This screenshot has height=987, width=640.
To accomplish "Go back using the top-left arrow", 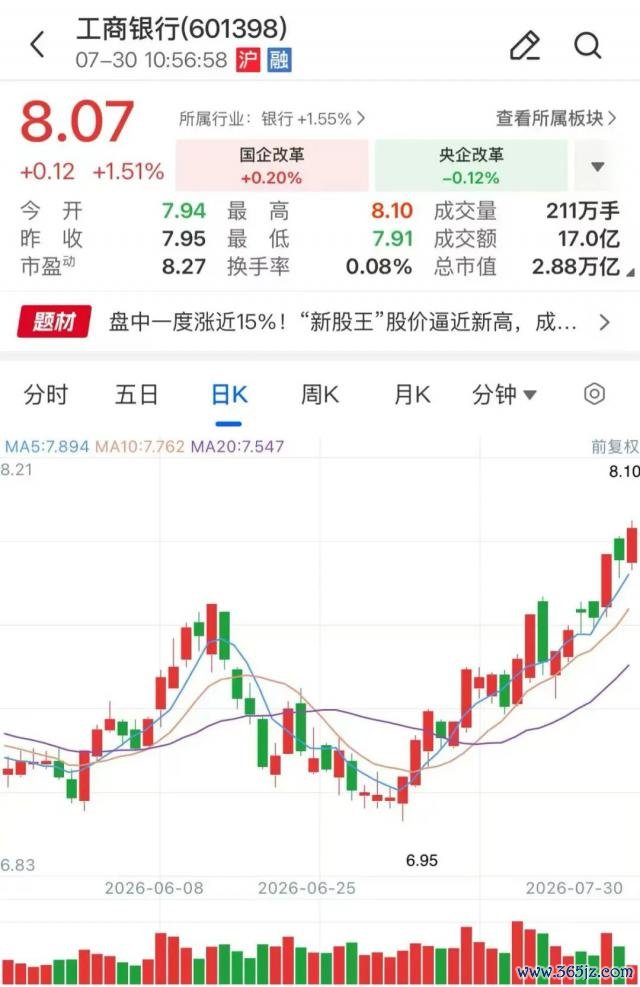I will click(38, 45).
